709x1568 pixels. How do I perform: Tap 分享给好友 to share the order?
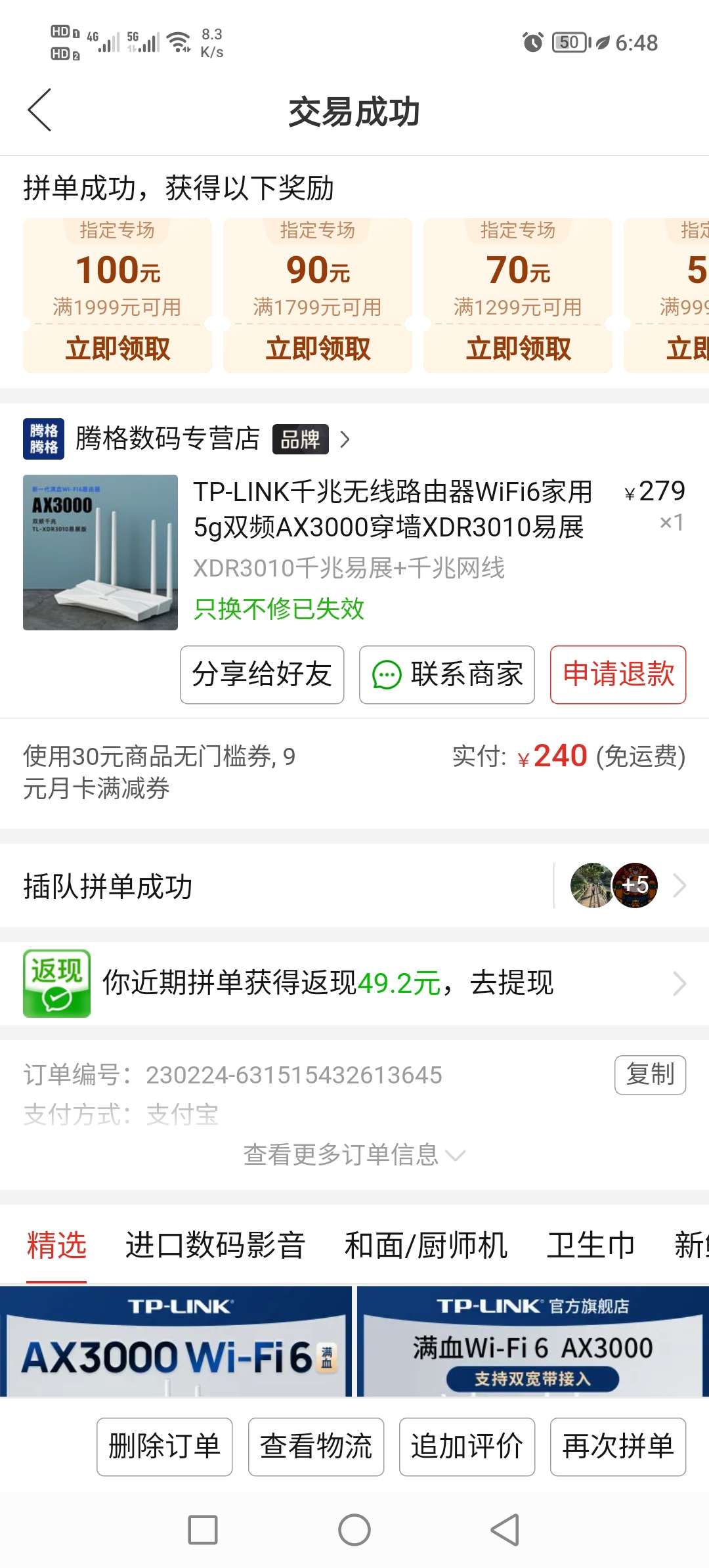(x=262, y=674)
